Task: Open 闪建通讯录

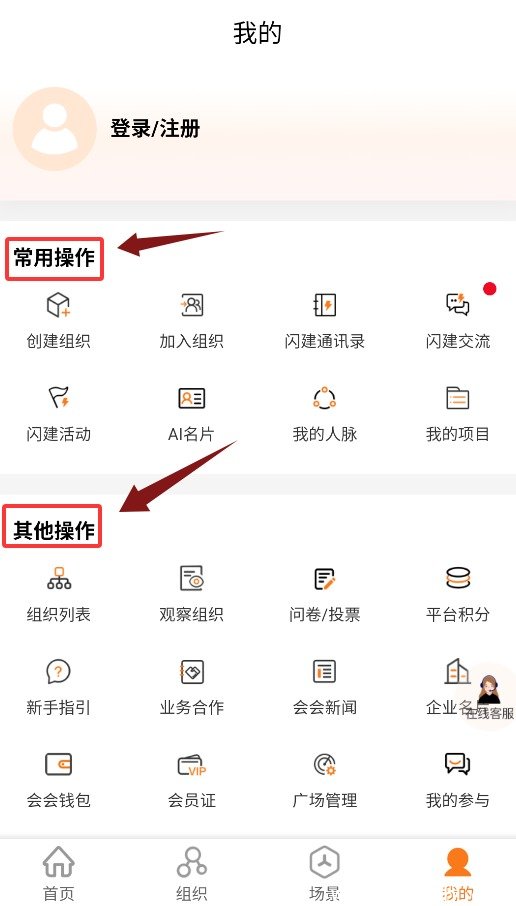Action: point(325,321)
